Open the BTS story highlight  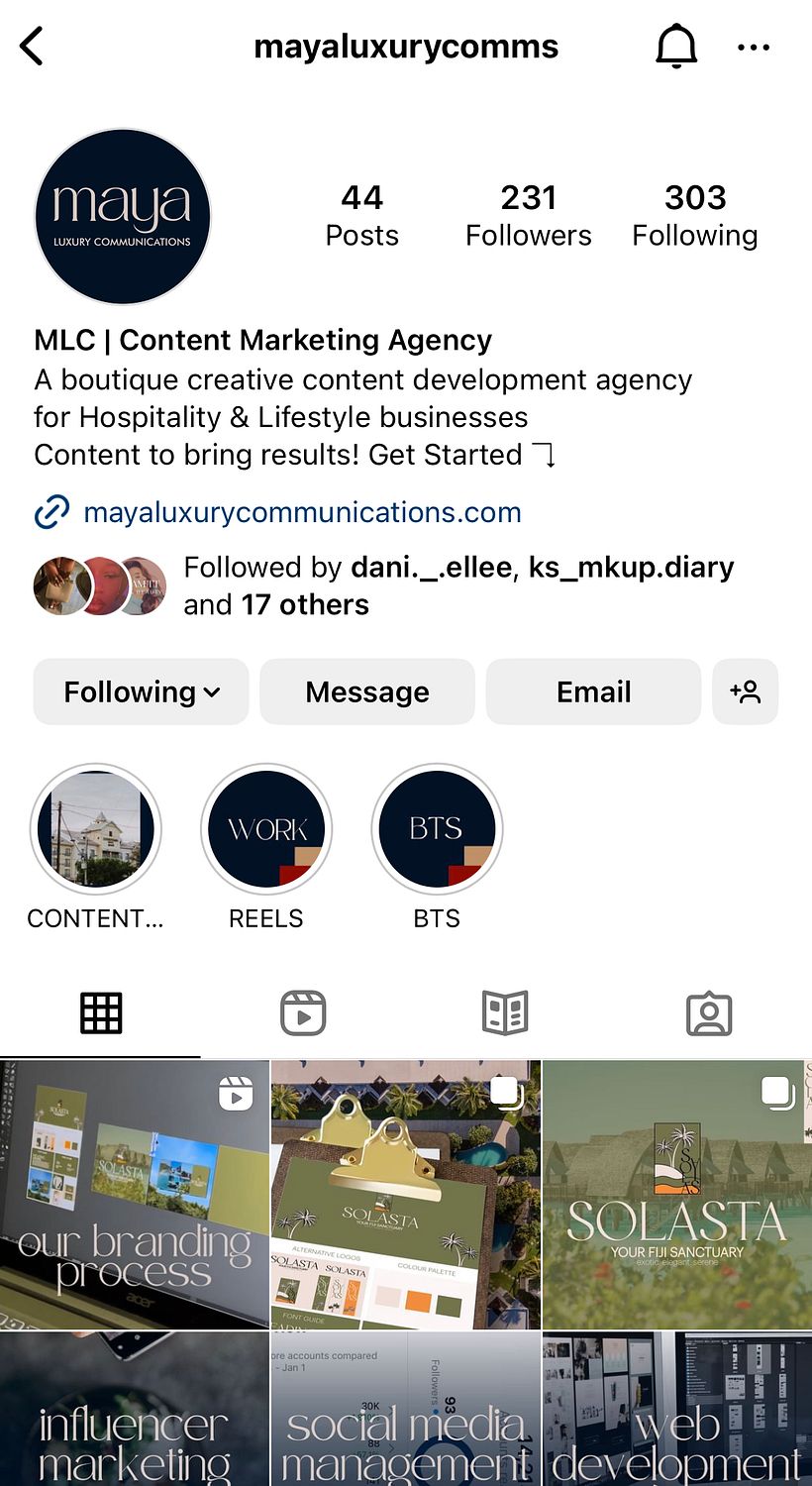[x=437, y=829]
